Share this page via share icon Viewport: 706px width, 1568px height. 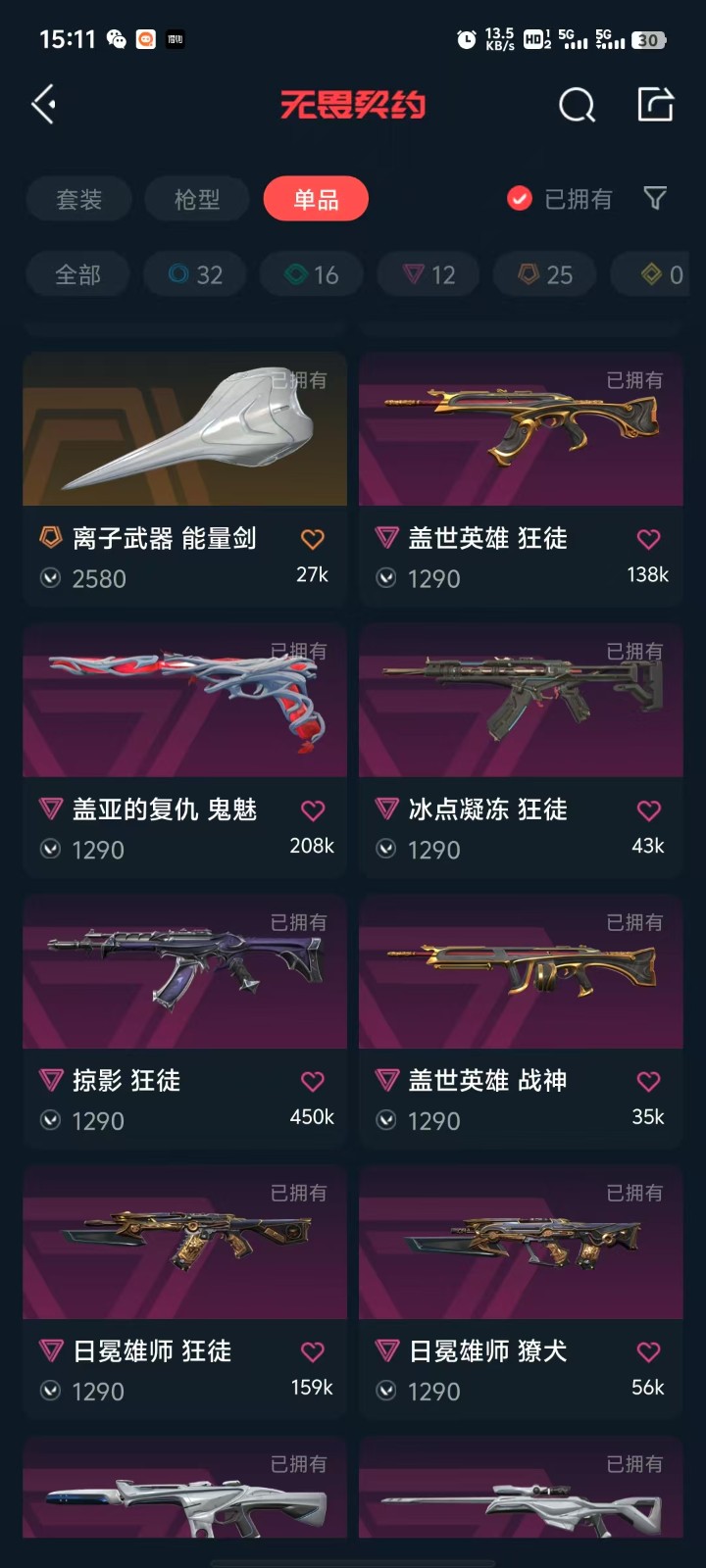[x=655, y=104]
